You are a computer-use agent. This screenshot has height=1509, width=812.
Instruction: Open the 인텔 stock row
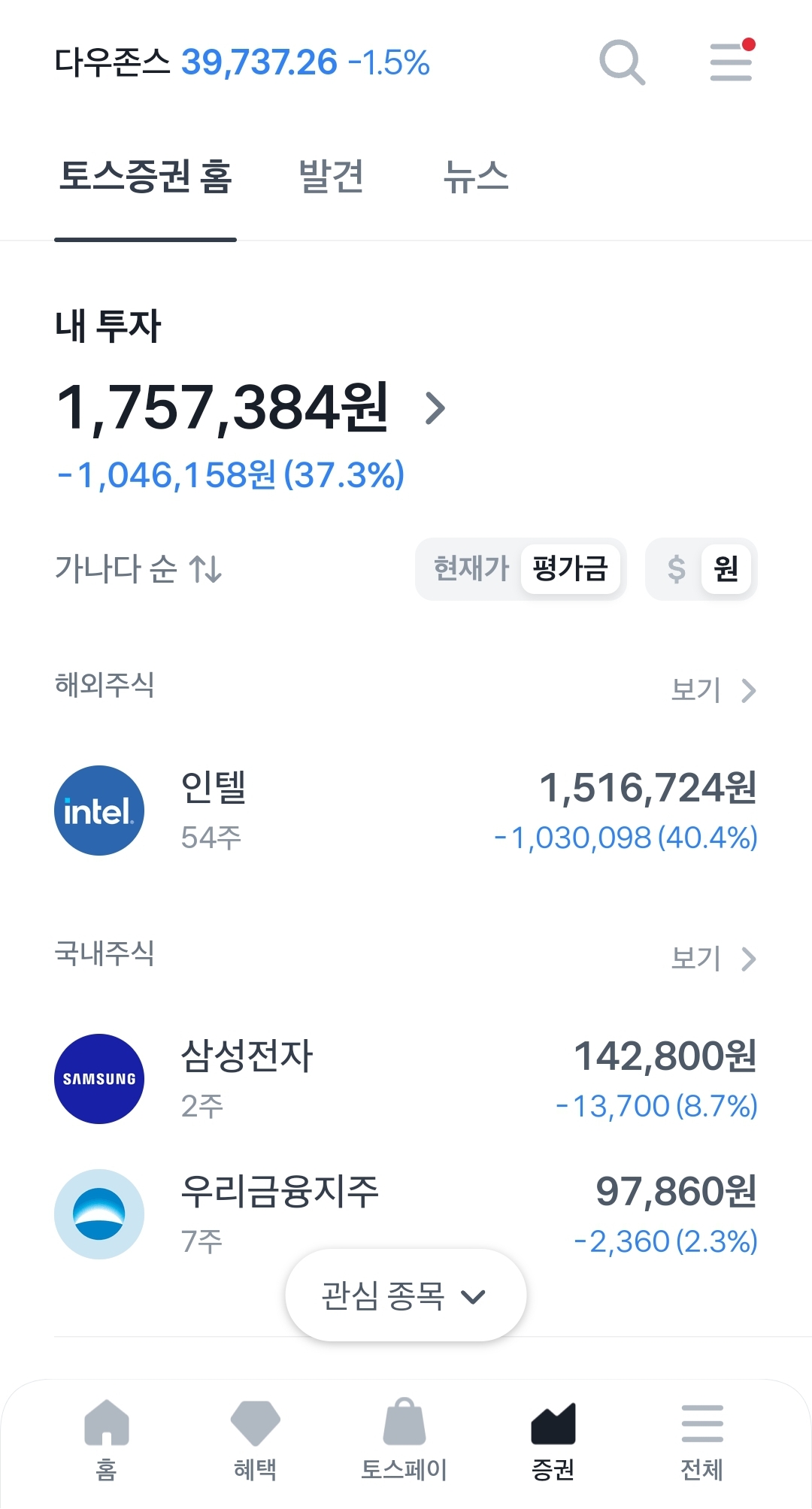click(406, 811)
